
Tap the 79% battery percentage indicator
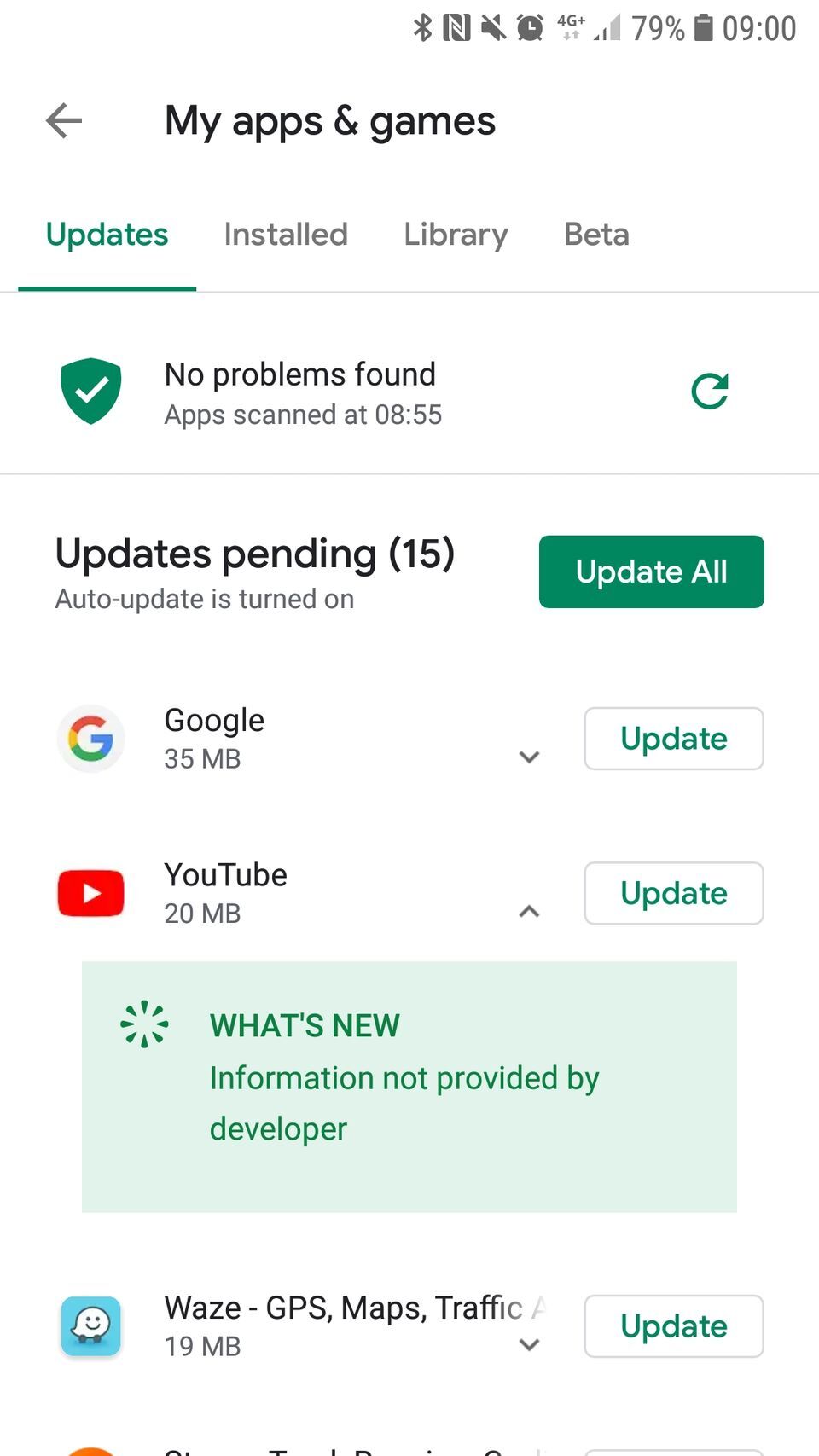coord(657,28)
